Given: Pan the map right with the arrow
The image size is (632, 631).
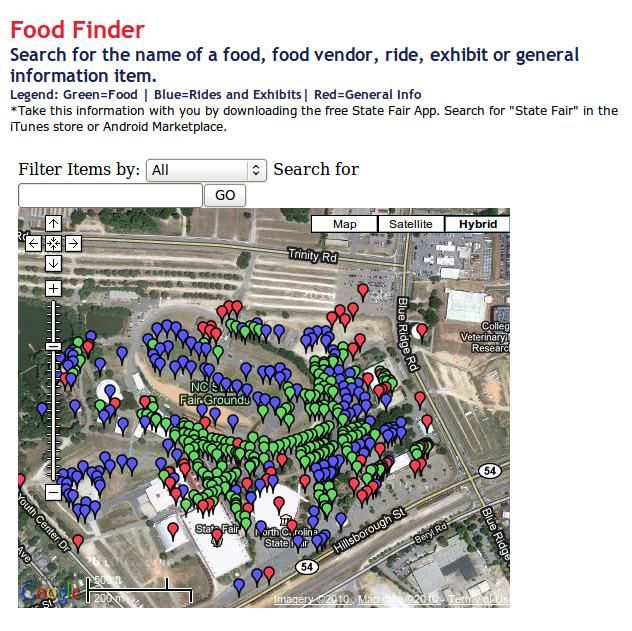Looking at the screenshot, I should coord(73,243).
